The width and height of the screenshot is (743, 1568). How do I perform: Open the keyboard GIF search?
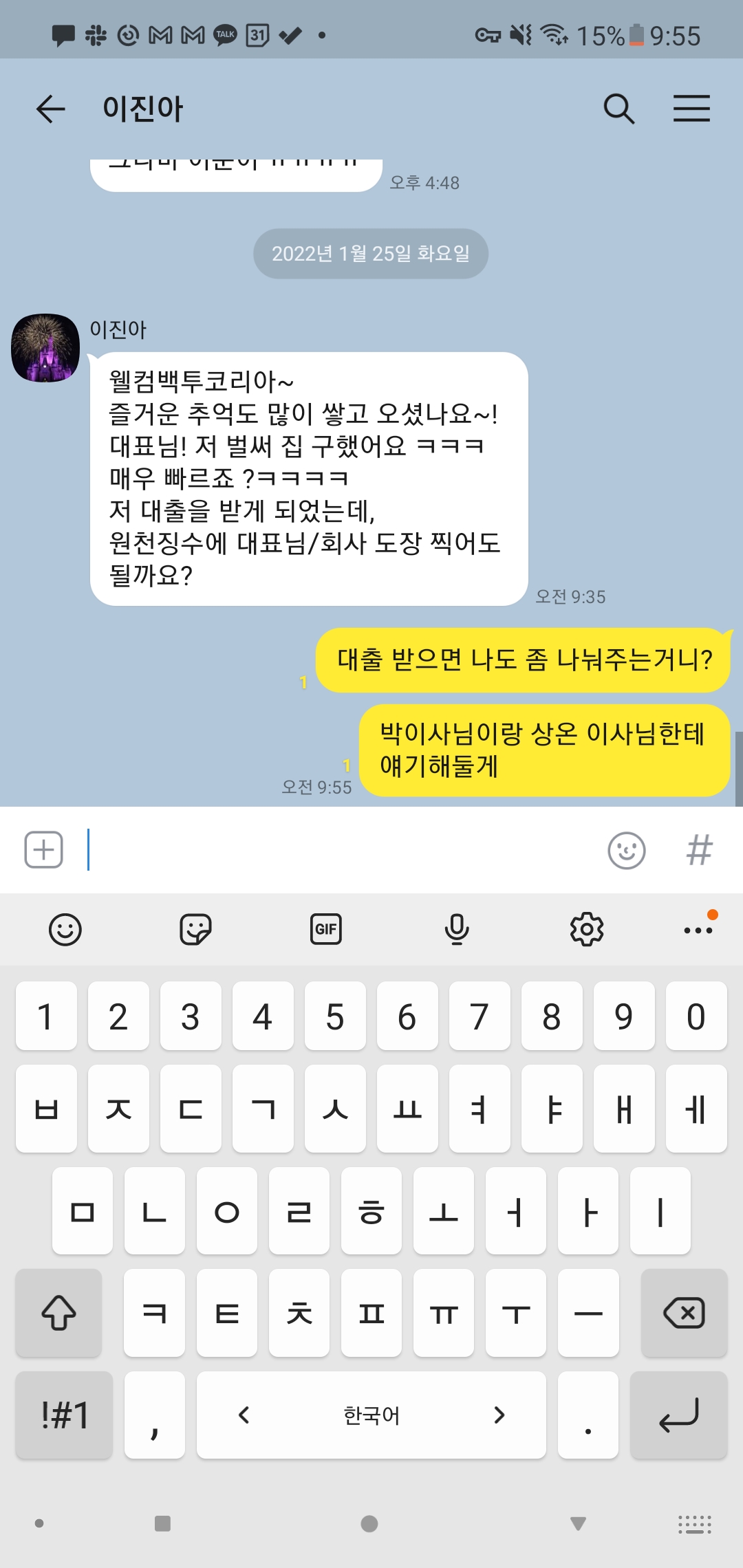[x=326, y=930]
